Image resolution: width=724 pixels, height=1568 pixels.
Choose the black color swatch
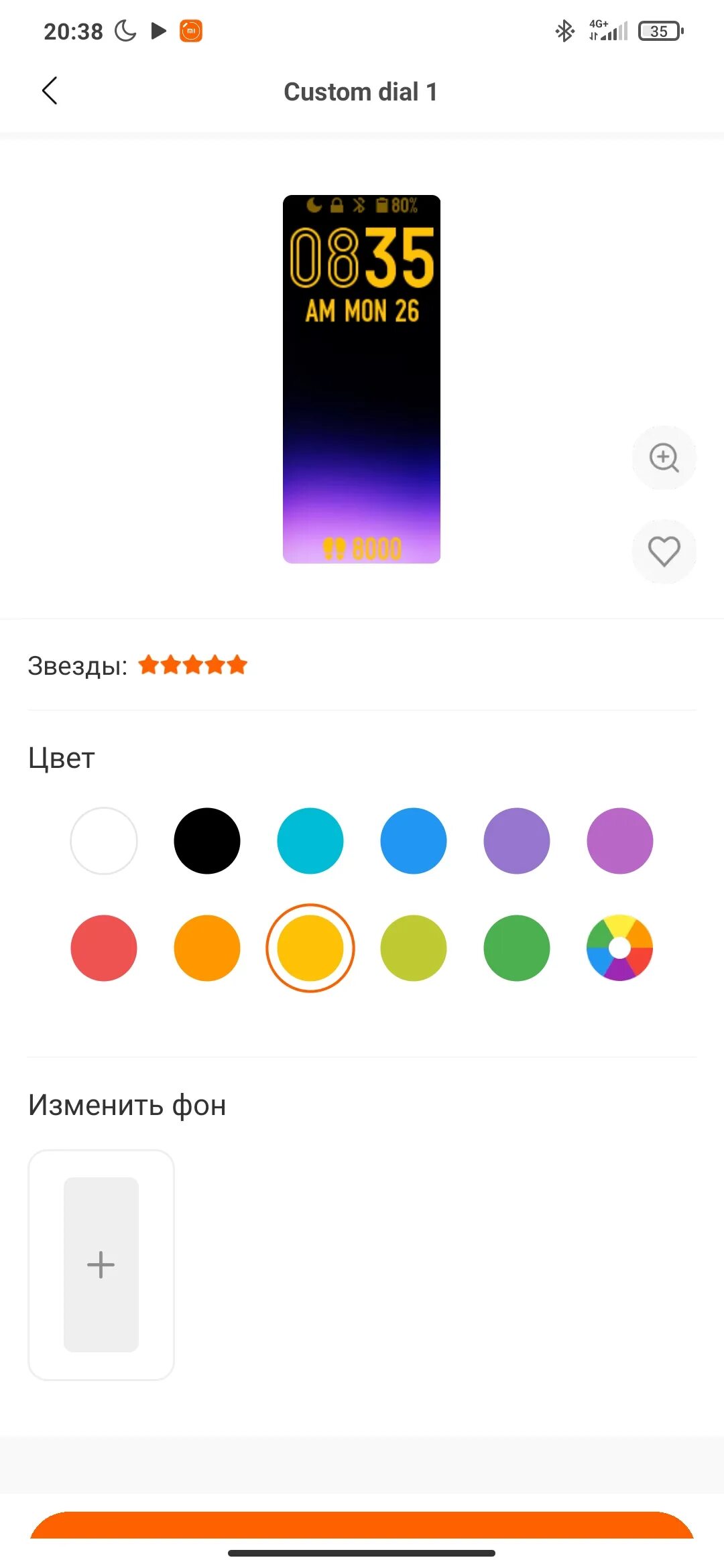207,841
